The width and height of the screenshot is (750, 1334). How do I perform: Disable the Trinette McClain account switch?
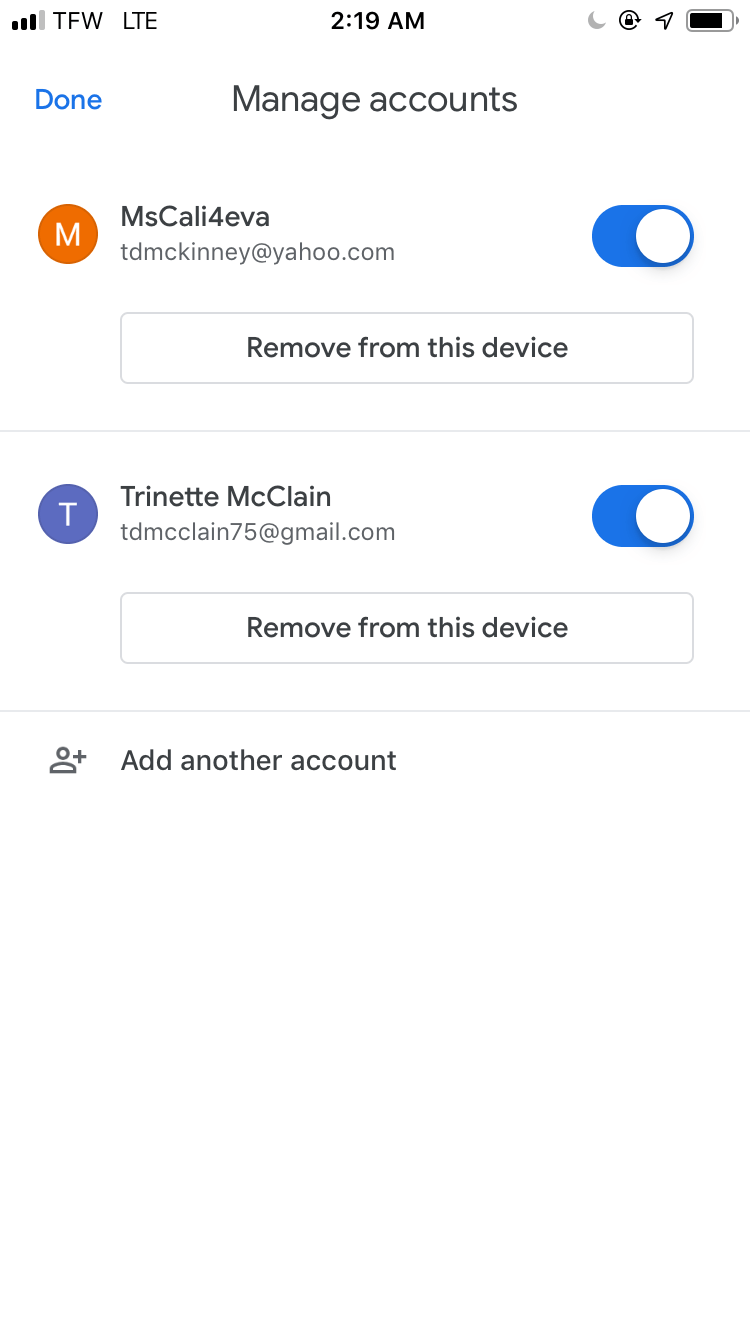[643, 516]
